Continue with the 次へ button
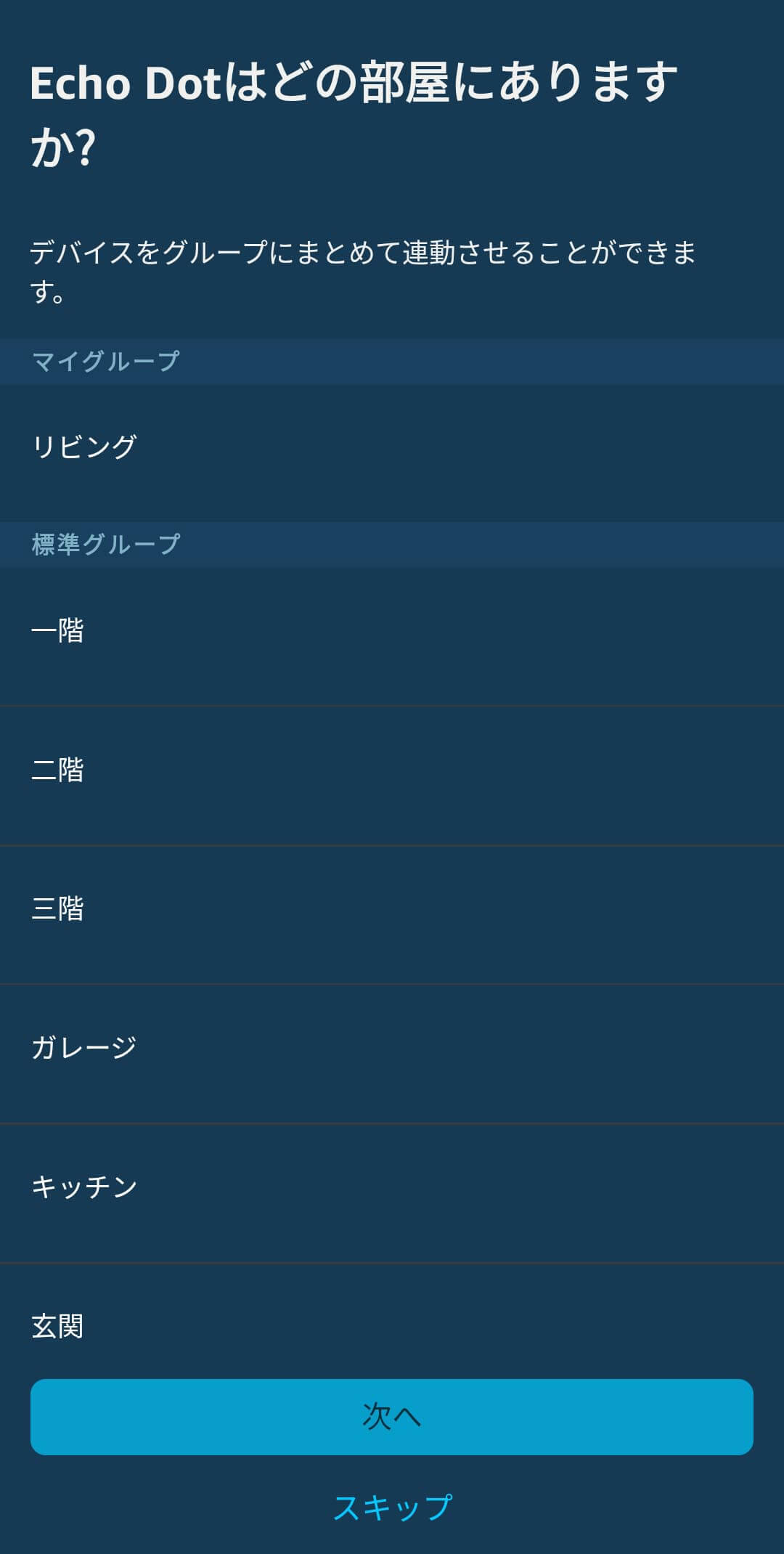The height and width of the screenshot is (1554, 784). click(392, 1417)
